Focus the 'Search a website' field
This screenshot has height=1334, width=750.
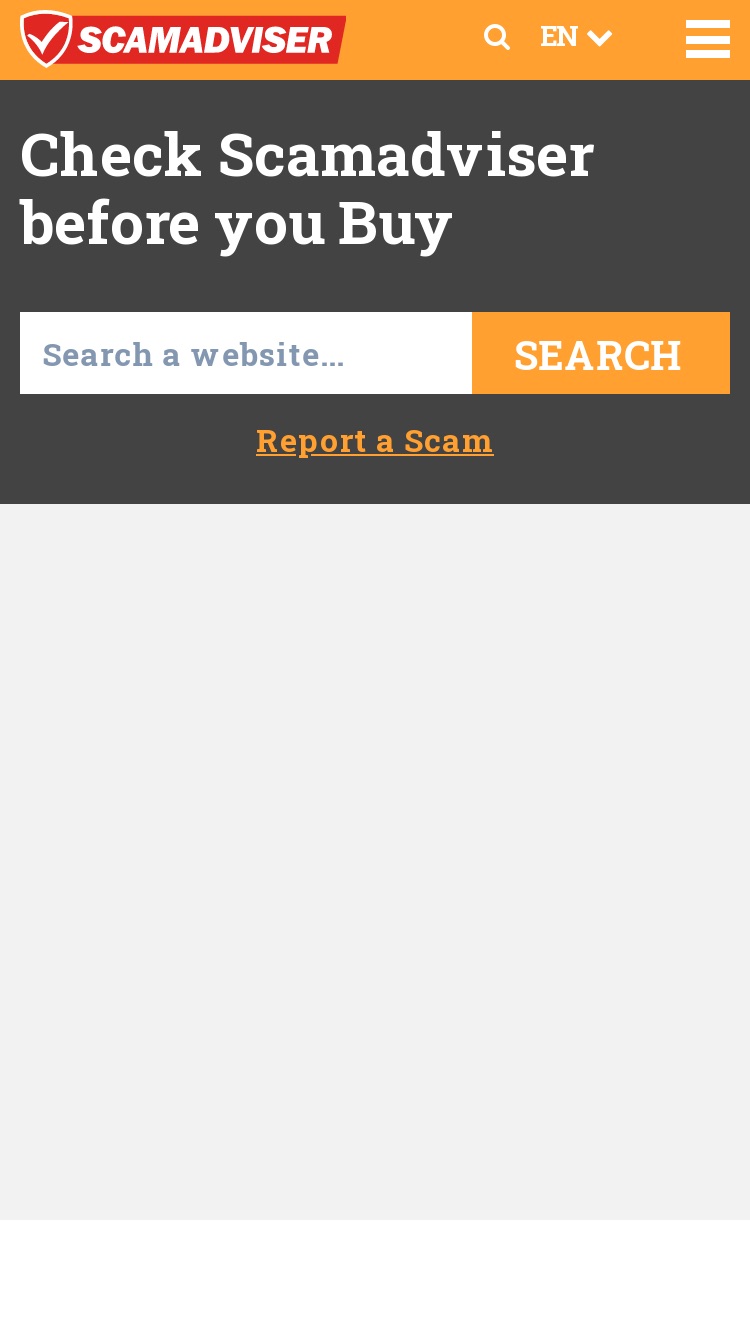pos(246,353)
